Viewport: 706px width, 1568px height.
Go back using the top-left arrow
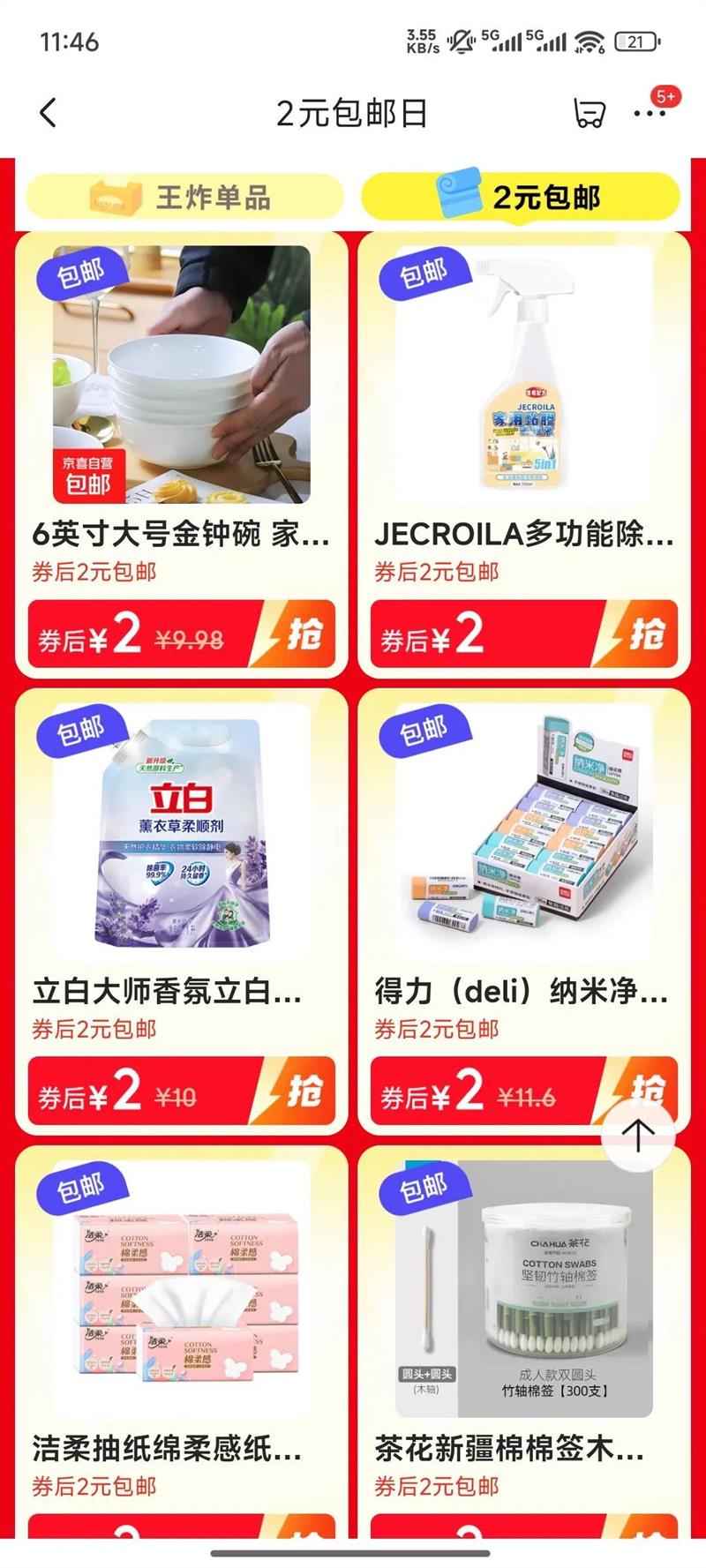coord(49,113)
